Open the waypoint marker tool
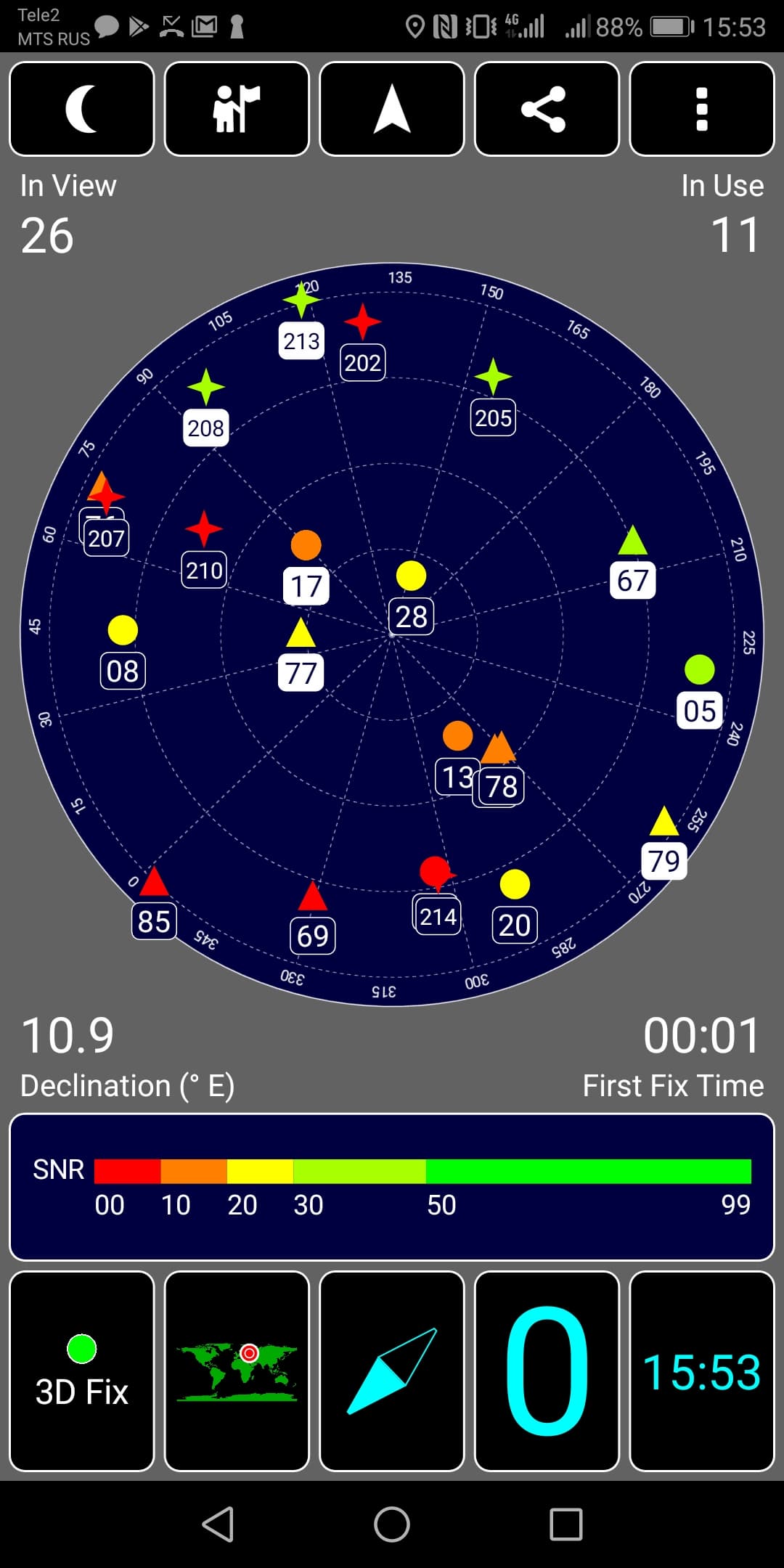 [237, 109]
